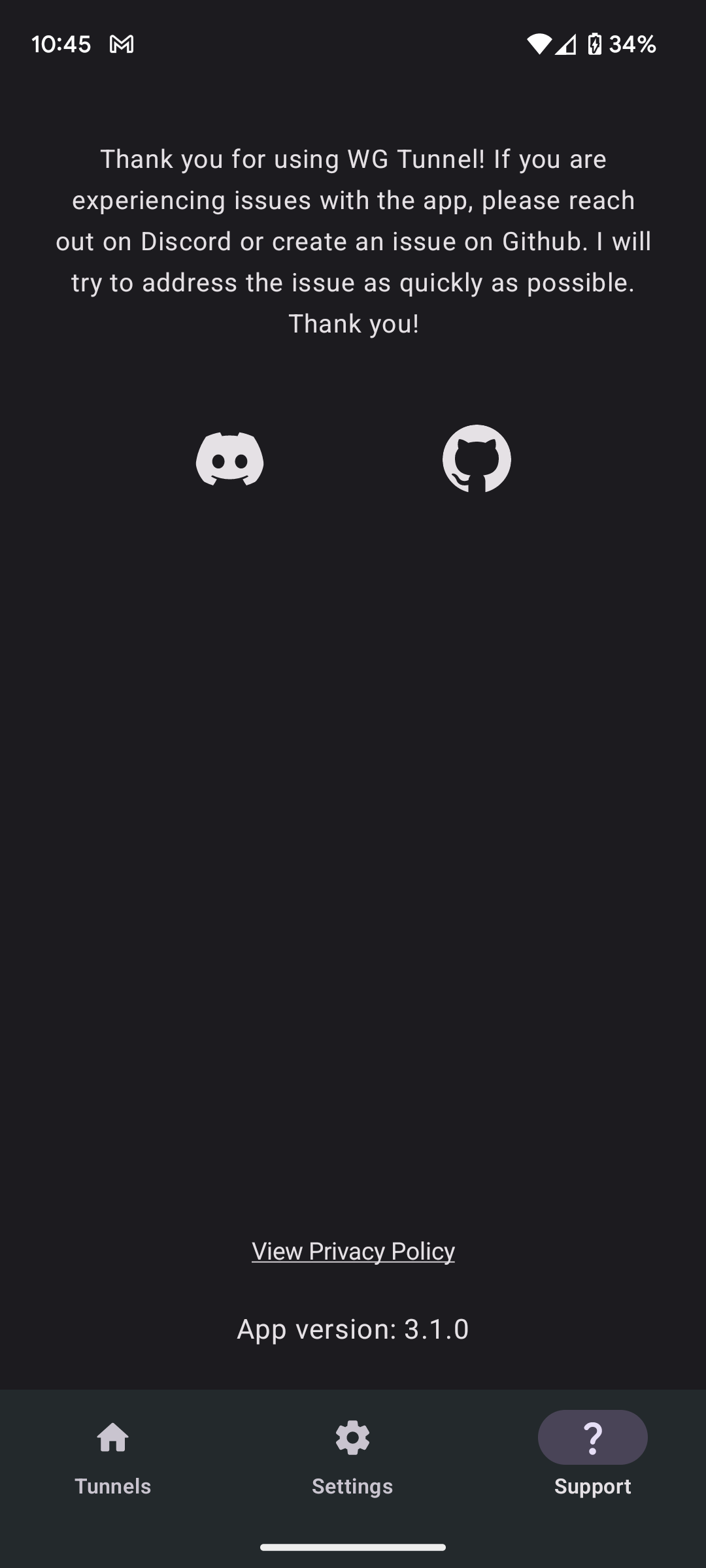Viewport: 706px width, 1568px height.
Task: Select the Support tab
Action: pos(592,1454)
